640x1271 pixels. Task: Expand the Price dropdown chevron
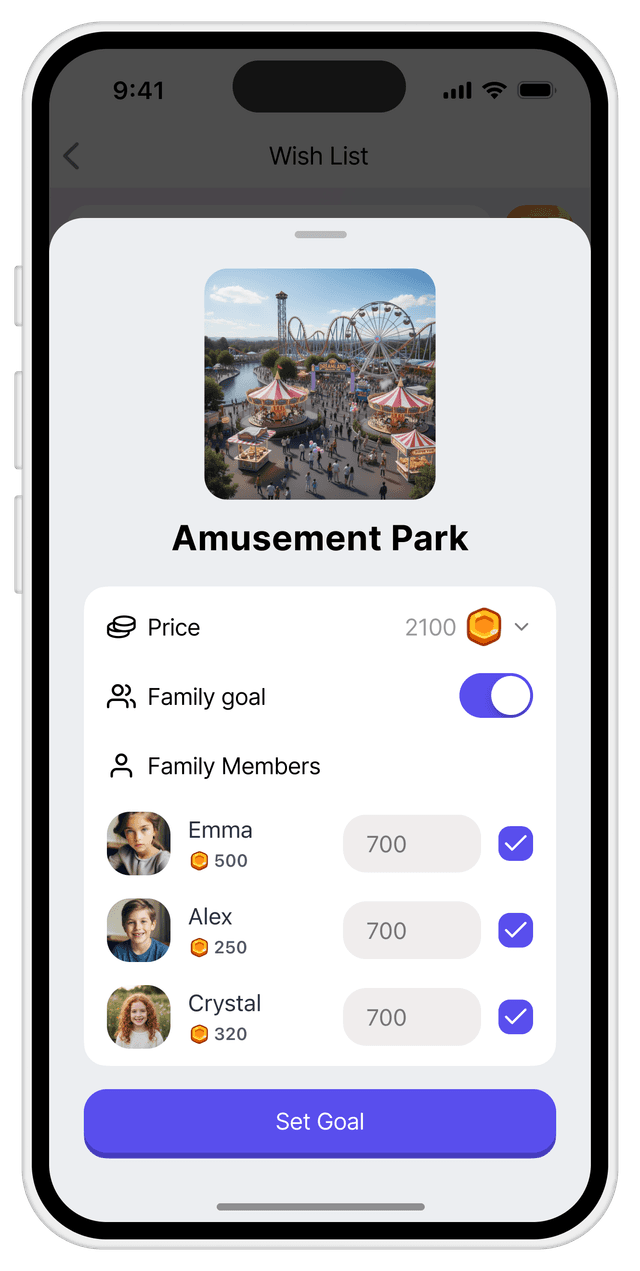pyautogui.click(x=521, y=627)
